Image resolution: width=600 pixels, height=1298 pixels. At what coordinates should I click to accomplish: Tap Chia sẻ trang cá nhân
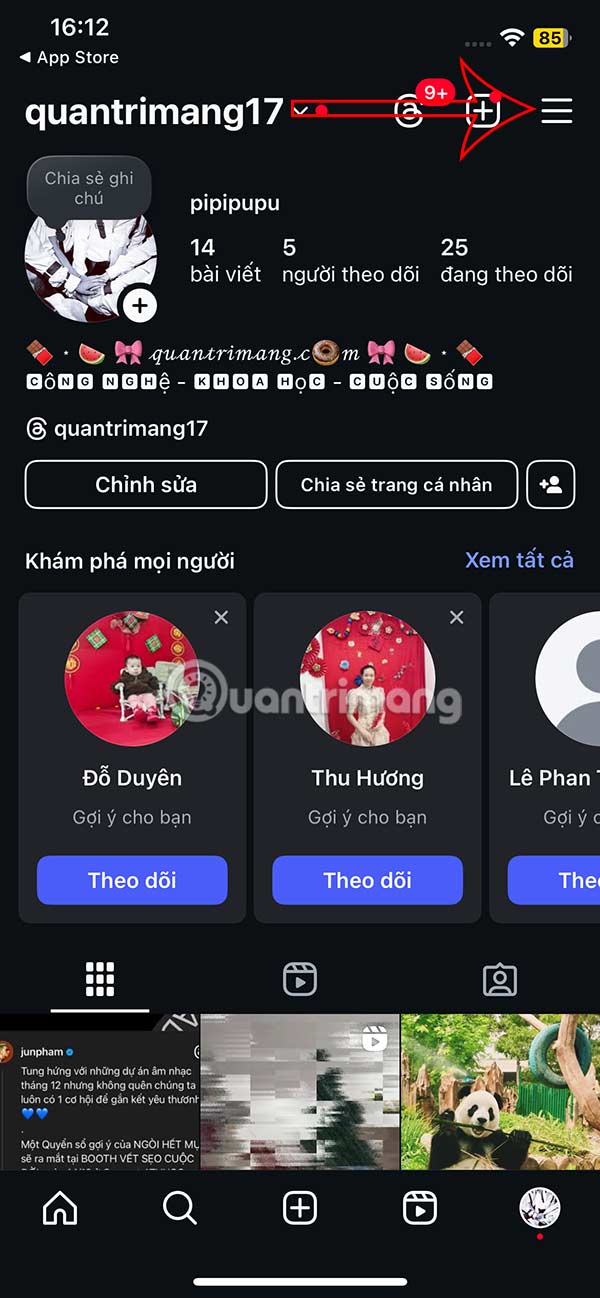pos(396,485)
